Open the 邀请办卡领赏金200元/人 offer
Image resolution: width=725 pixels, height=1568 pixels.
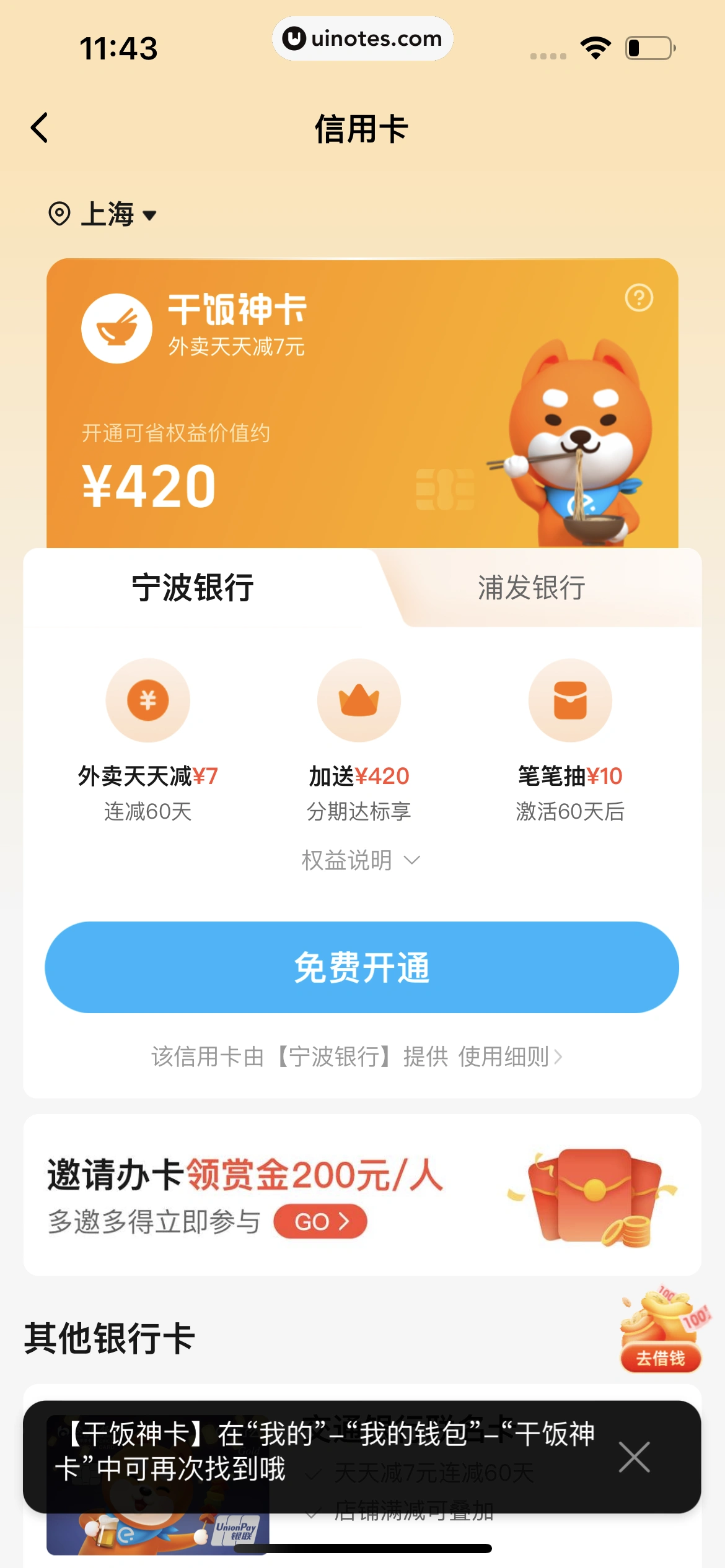pyautogui.click(x=245, y=1175)
